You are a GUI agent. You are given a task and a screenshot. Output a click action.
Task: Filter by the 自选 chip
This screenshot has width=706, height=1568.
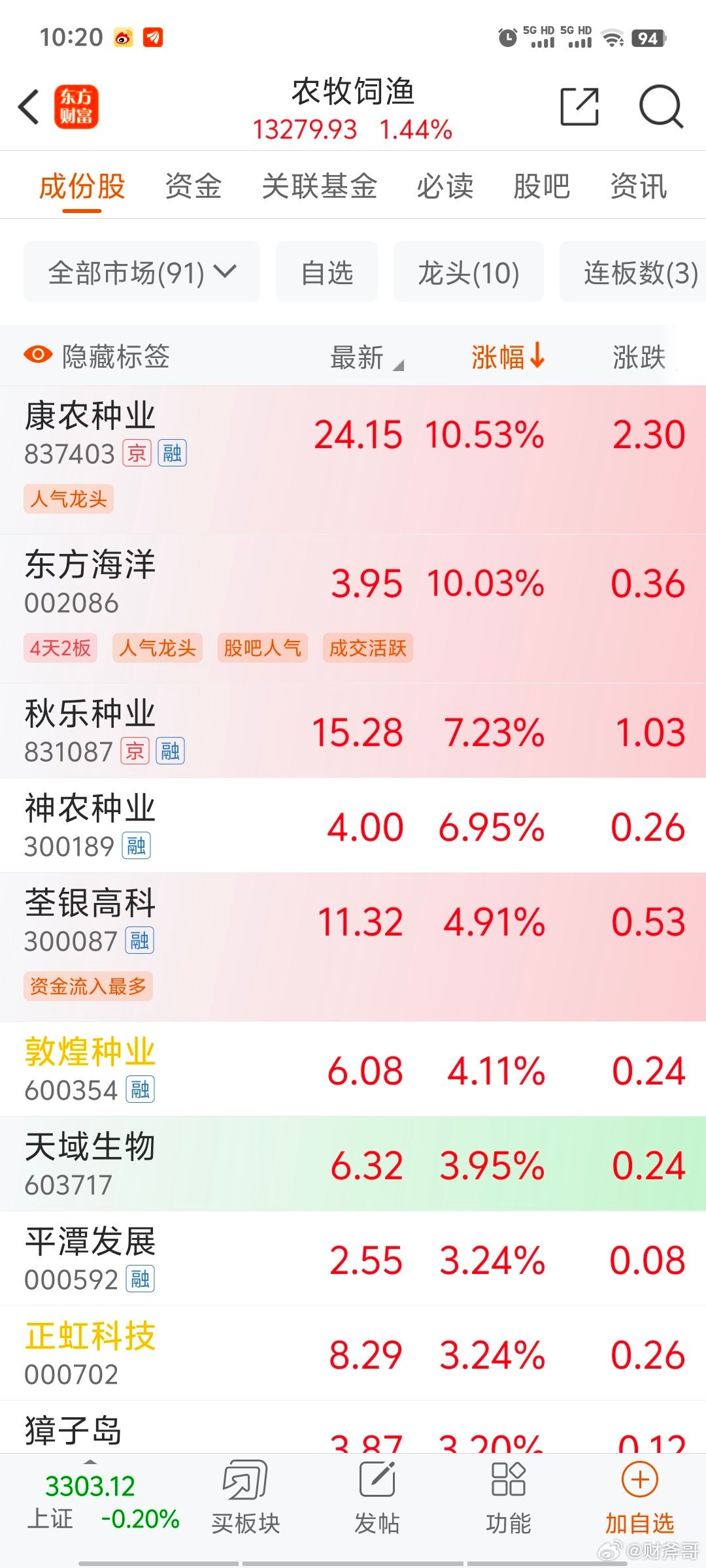point(327,272)
